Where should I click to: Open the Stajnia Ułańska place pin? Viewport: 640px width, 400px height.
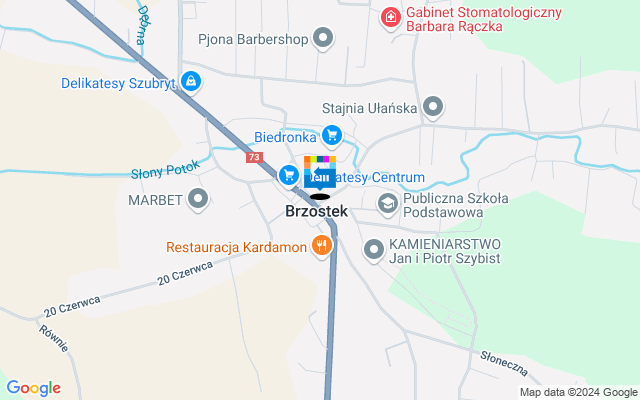tap(433, 106)
